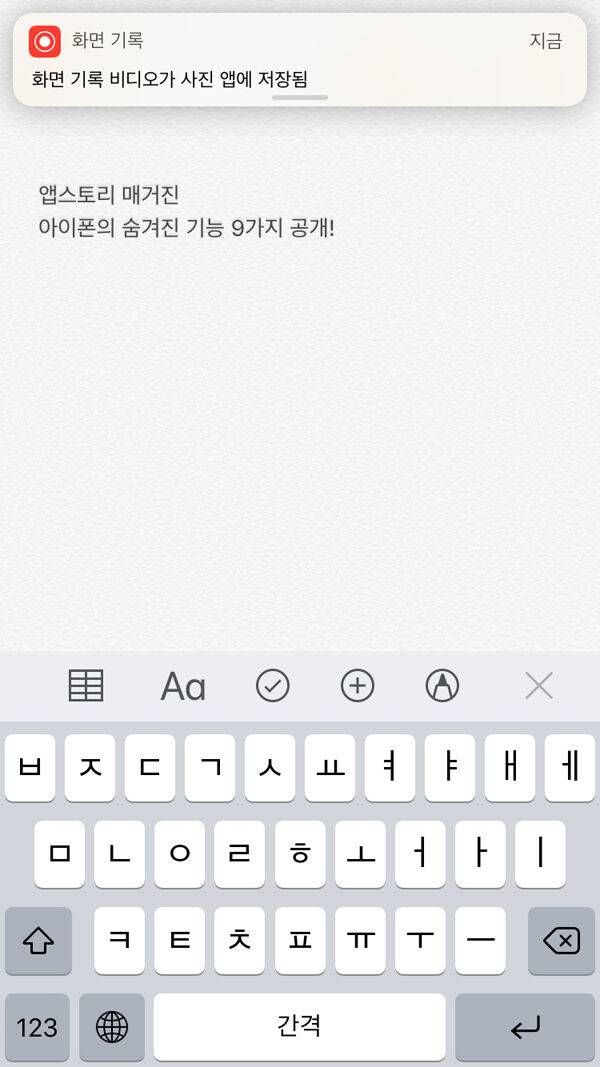Change keyboard language with the globe key
This screenshot has width=600, height=1067.
112,1027
